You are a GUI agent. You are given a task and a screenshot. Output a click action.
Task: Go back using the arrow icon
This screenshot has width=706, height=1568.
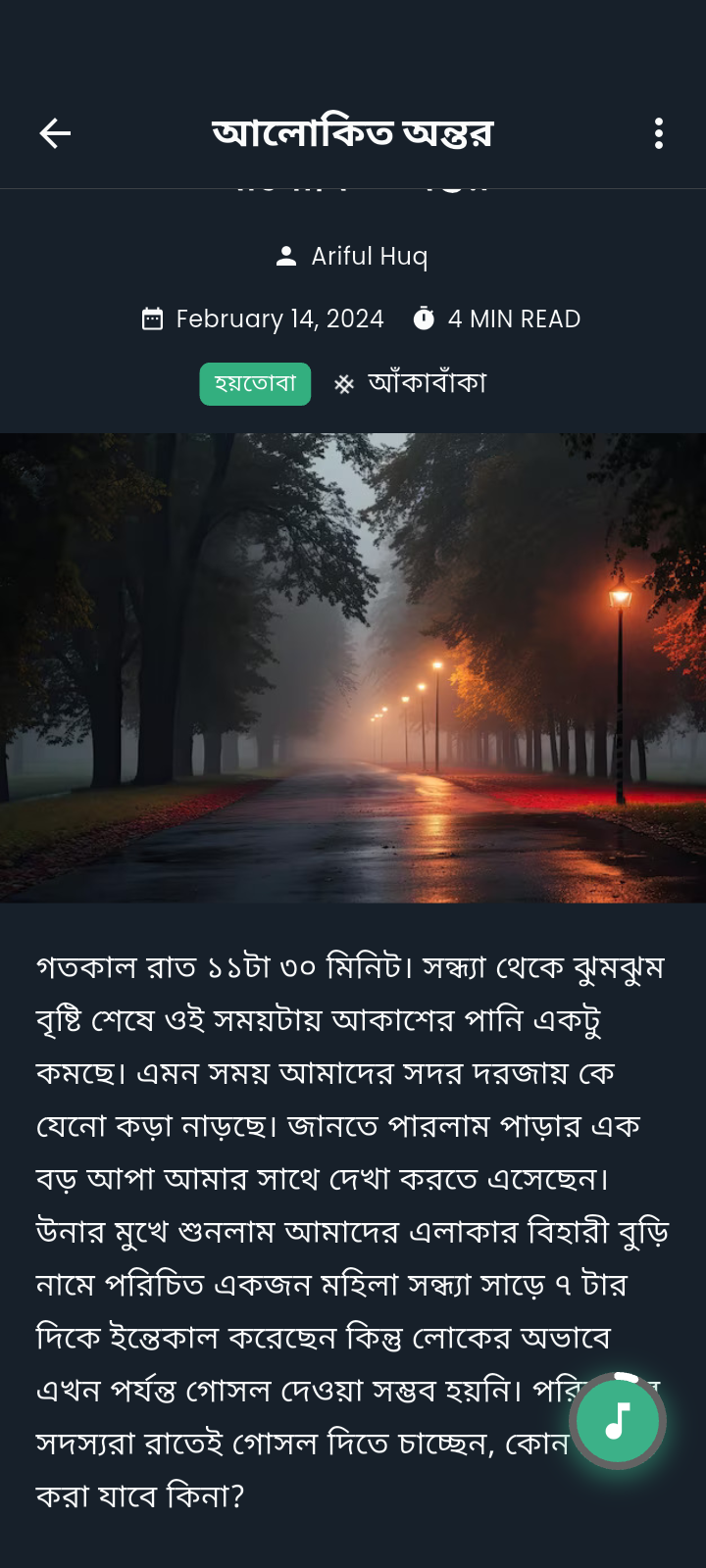55,133
